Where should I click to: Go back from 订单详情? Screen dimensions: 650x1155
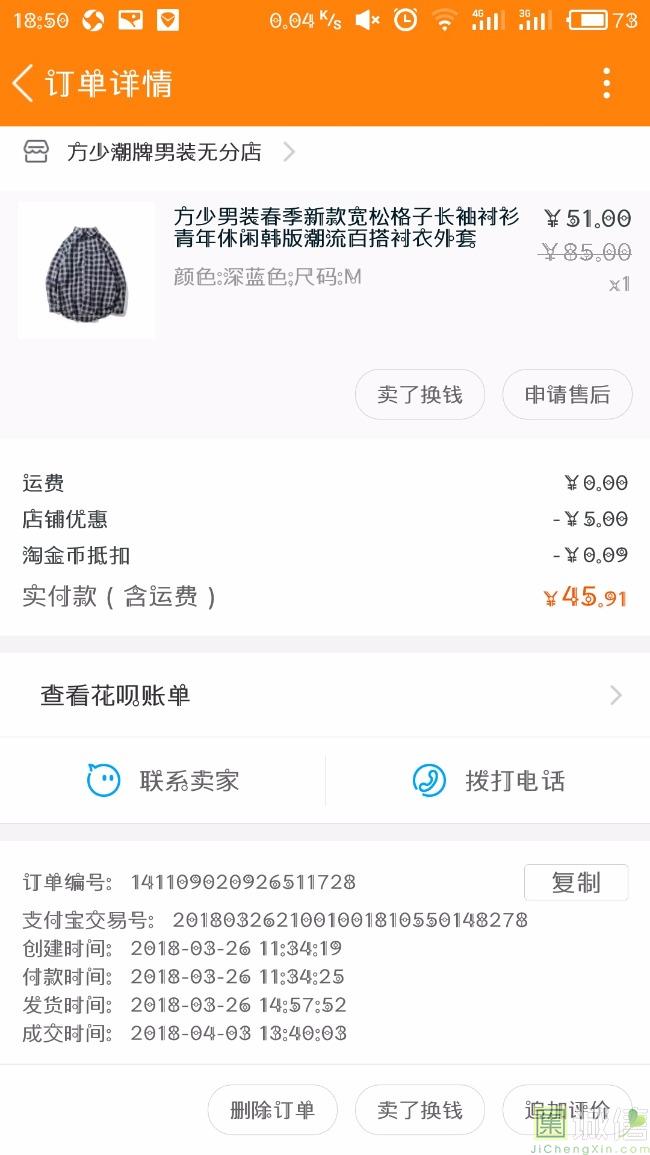tap(24, 84)
